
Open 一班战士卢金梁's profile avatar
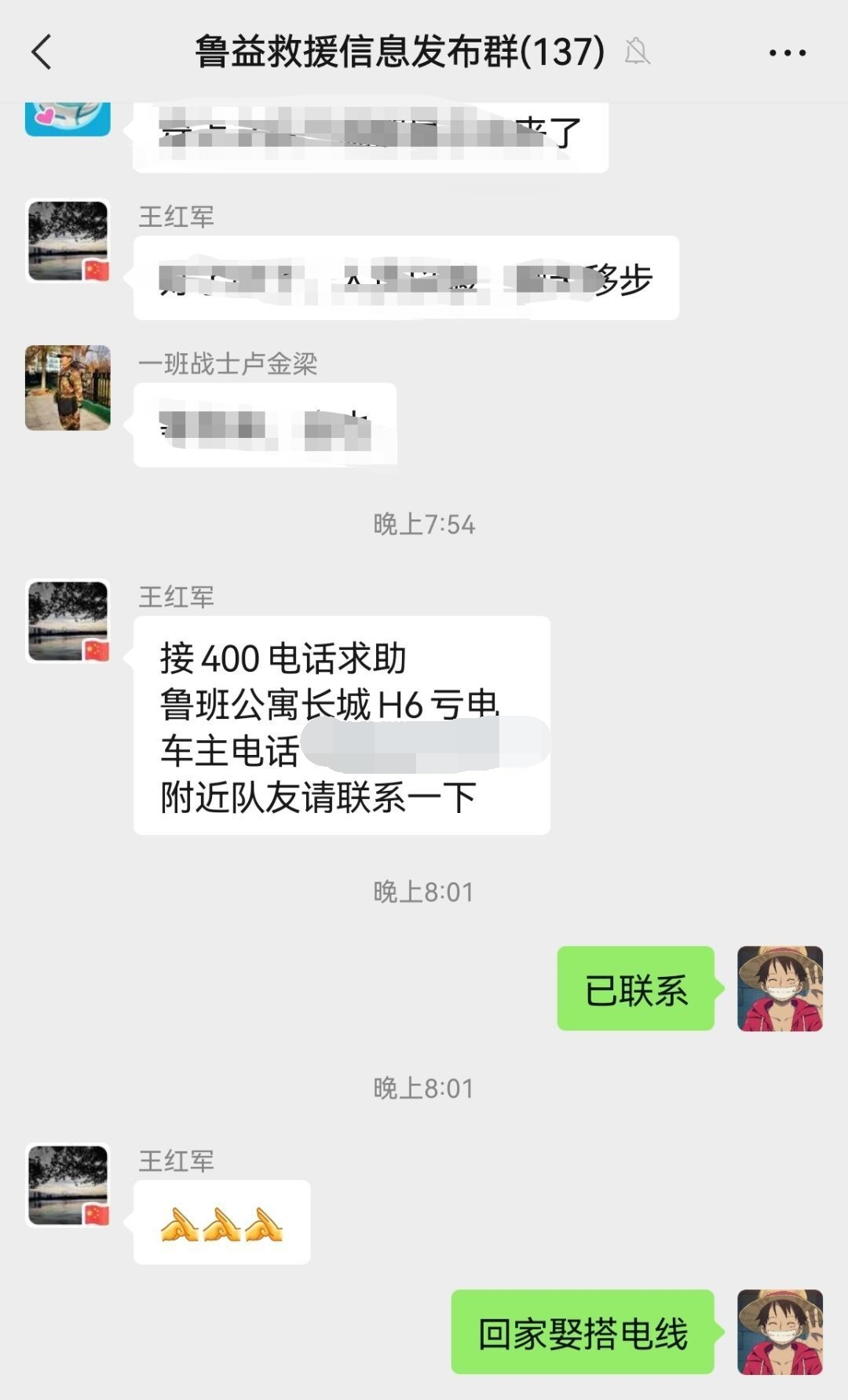[x=68, y=388]
